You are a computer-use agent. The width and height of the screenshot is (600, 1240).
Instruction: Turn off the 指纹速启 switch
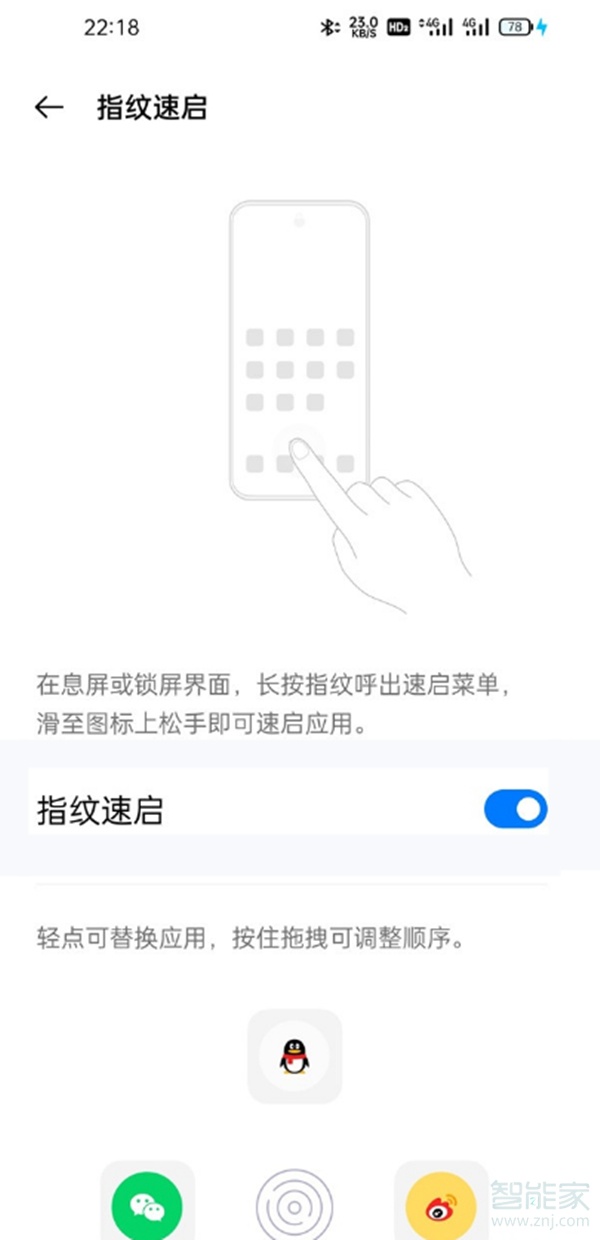(x=515, y=809)
